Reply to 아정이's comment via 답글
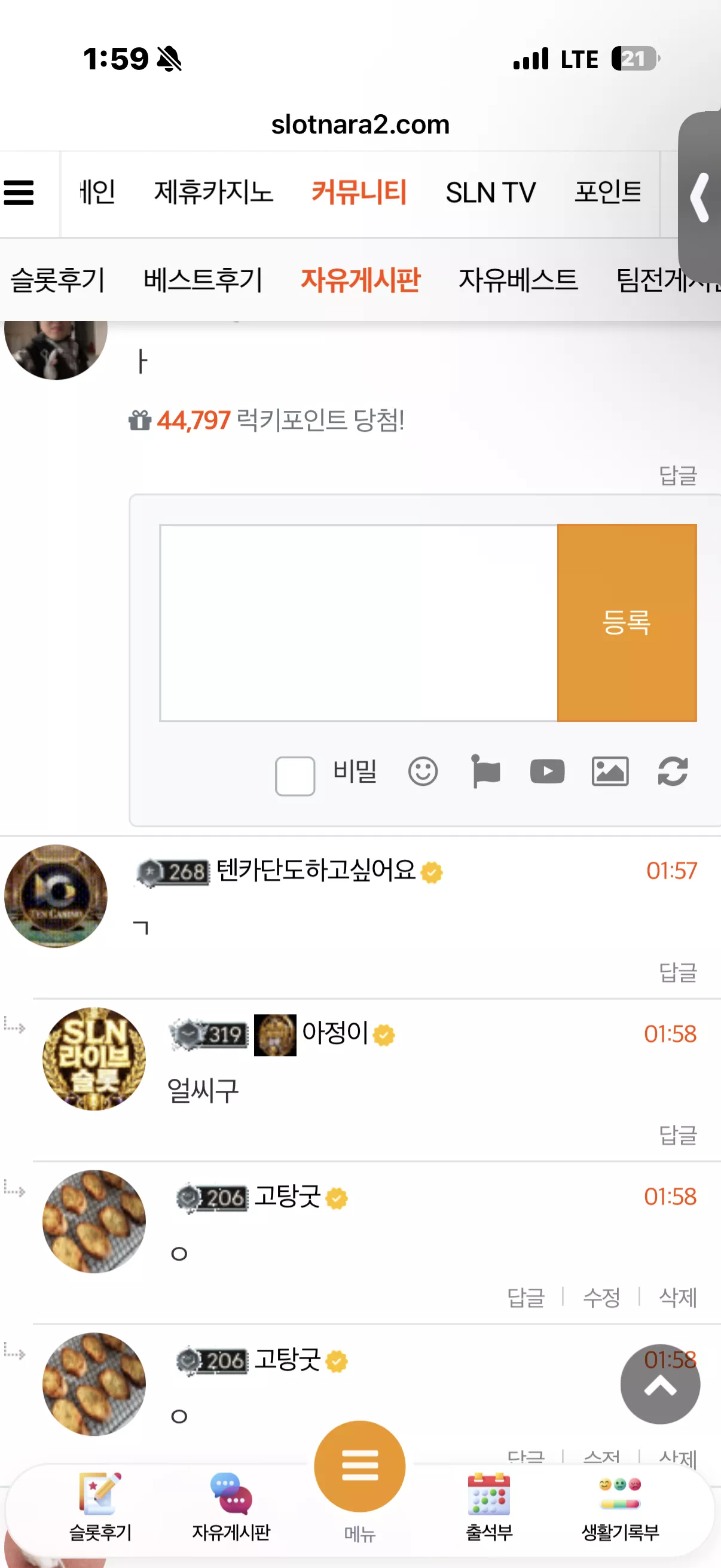Viewport: 721px width, 1568px height. coord(678,1135)
